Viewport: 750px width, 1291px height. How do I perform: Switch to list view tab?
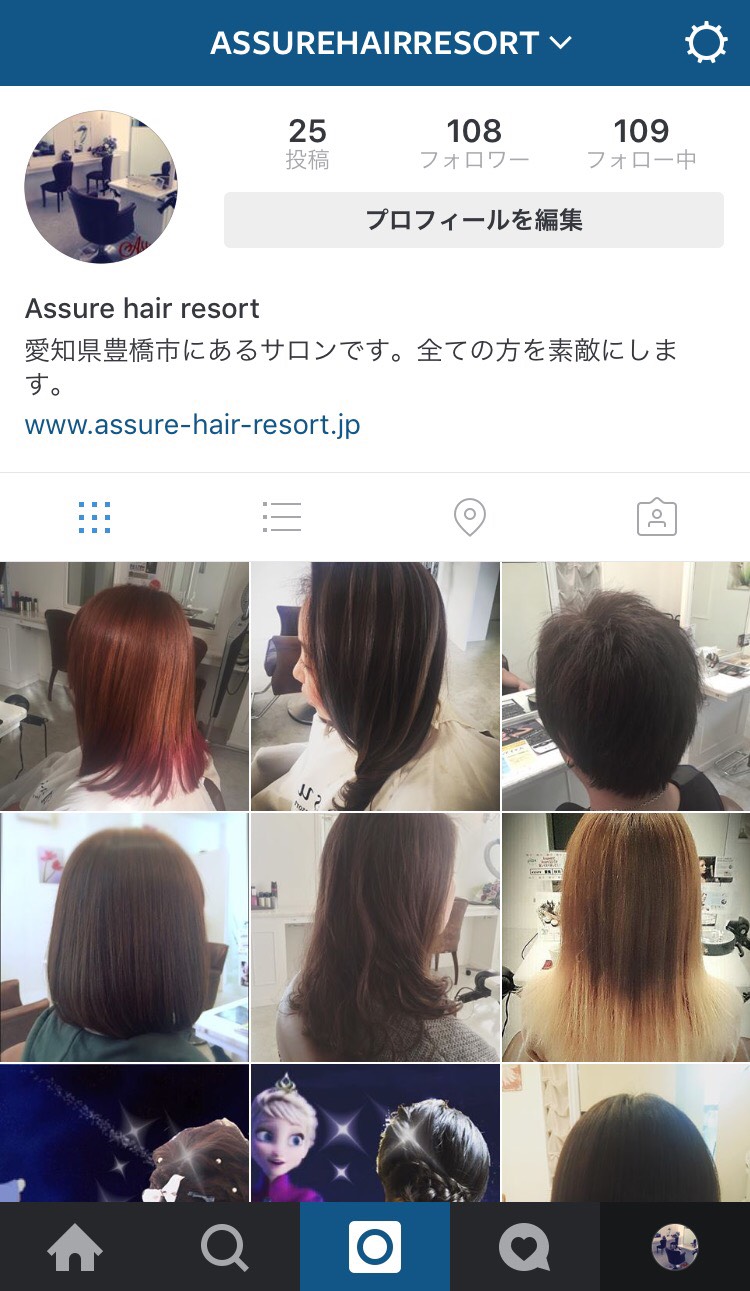[281, 517]
